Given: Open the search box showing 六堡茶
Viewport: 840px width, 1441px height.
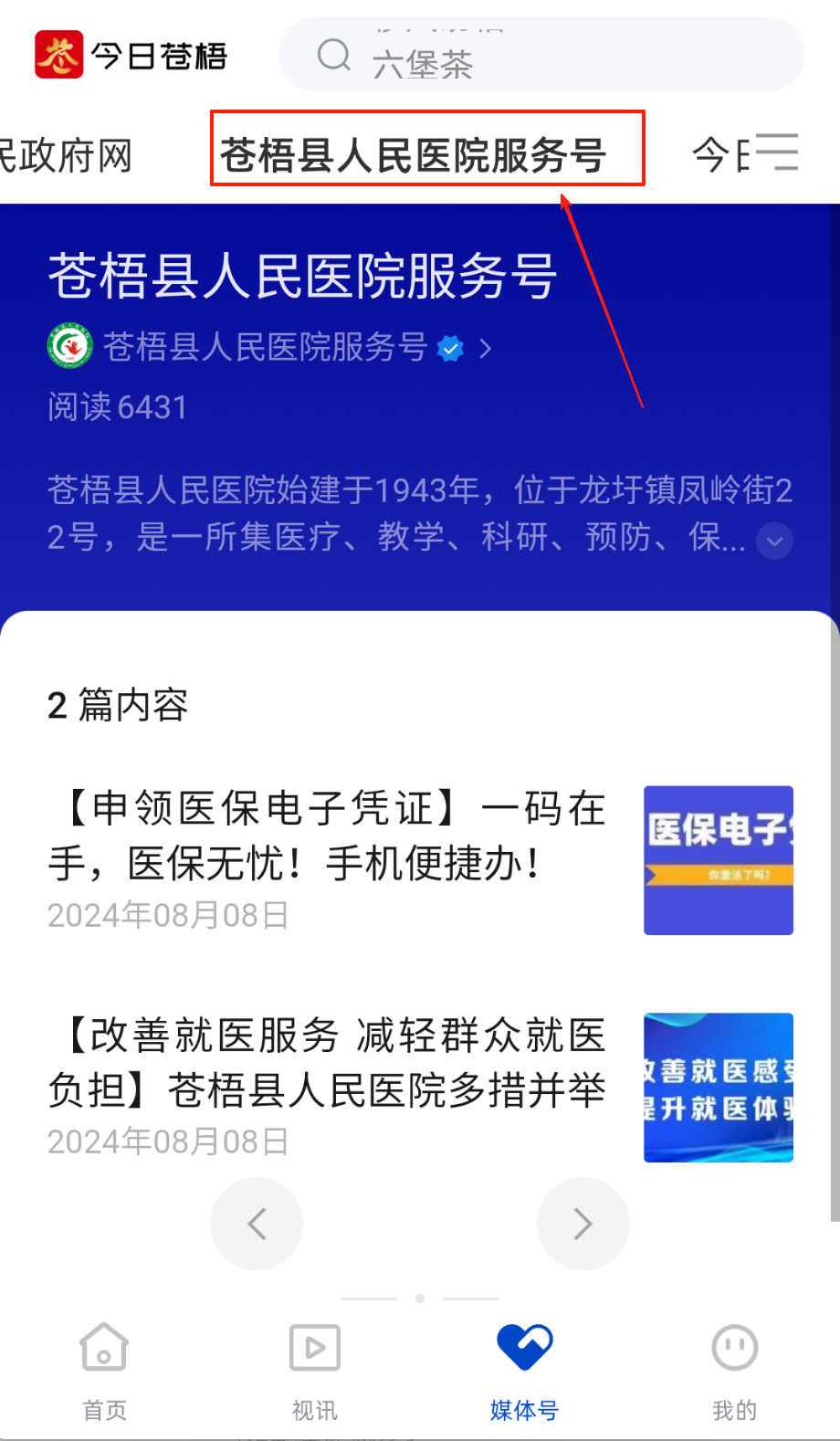Looking at the screenshot, I should [x=541, y=55].
